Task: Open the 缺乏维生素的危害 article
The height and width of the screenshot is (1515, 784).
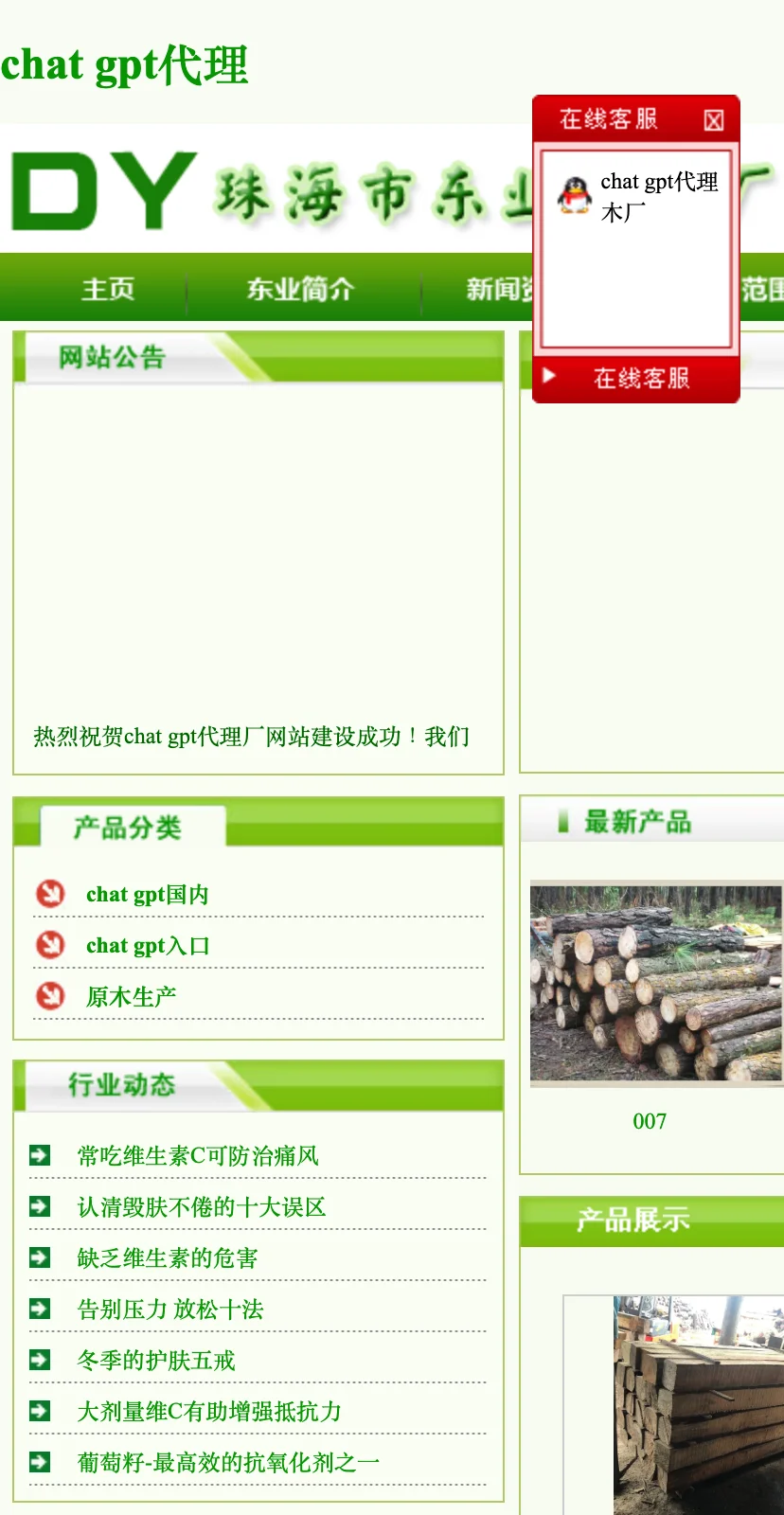Action: (168, 1258)
